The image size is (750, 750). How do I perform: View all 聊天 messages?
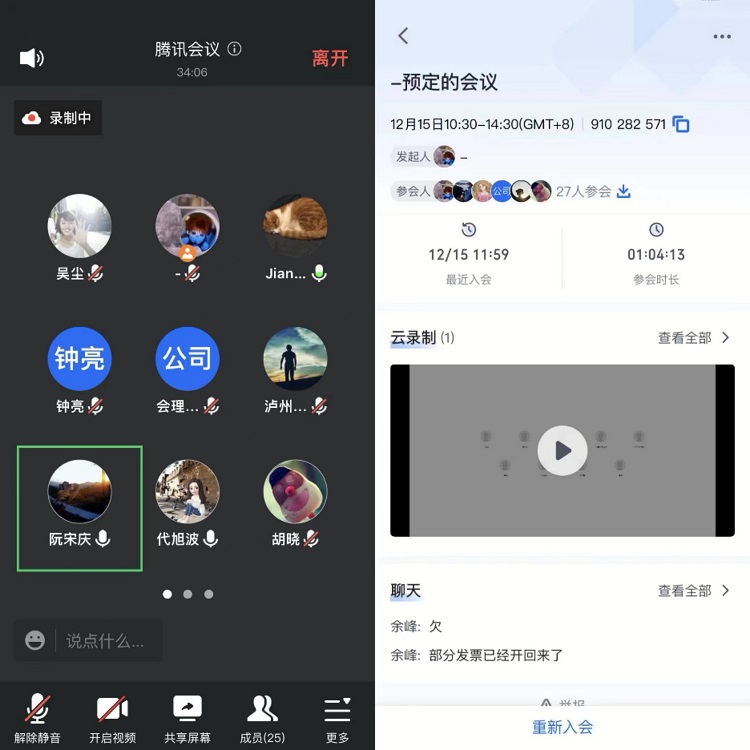coord(694,591)
